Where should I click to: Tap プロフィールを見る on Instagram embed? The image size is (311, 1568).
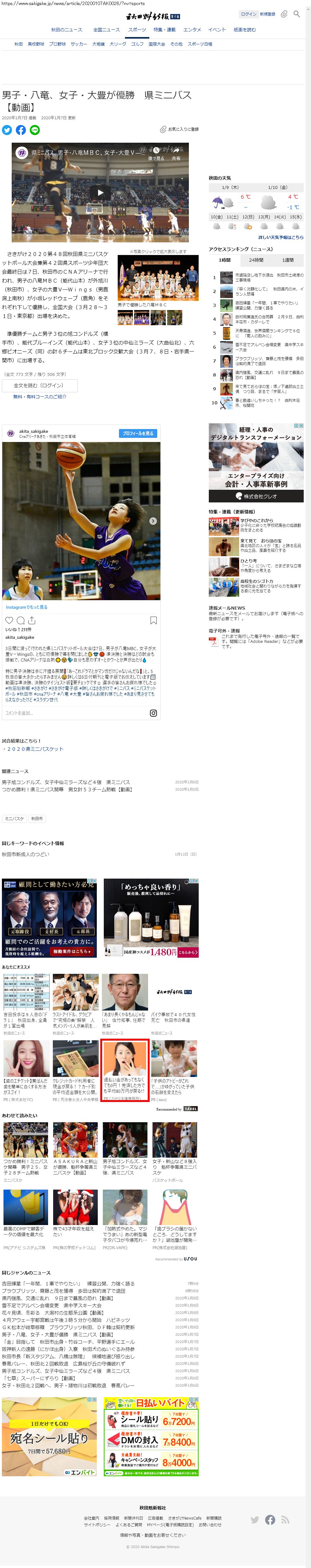[138, 433]
